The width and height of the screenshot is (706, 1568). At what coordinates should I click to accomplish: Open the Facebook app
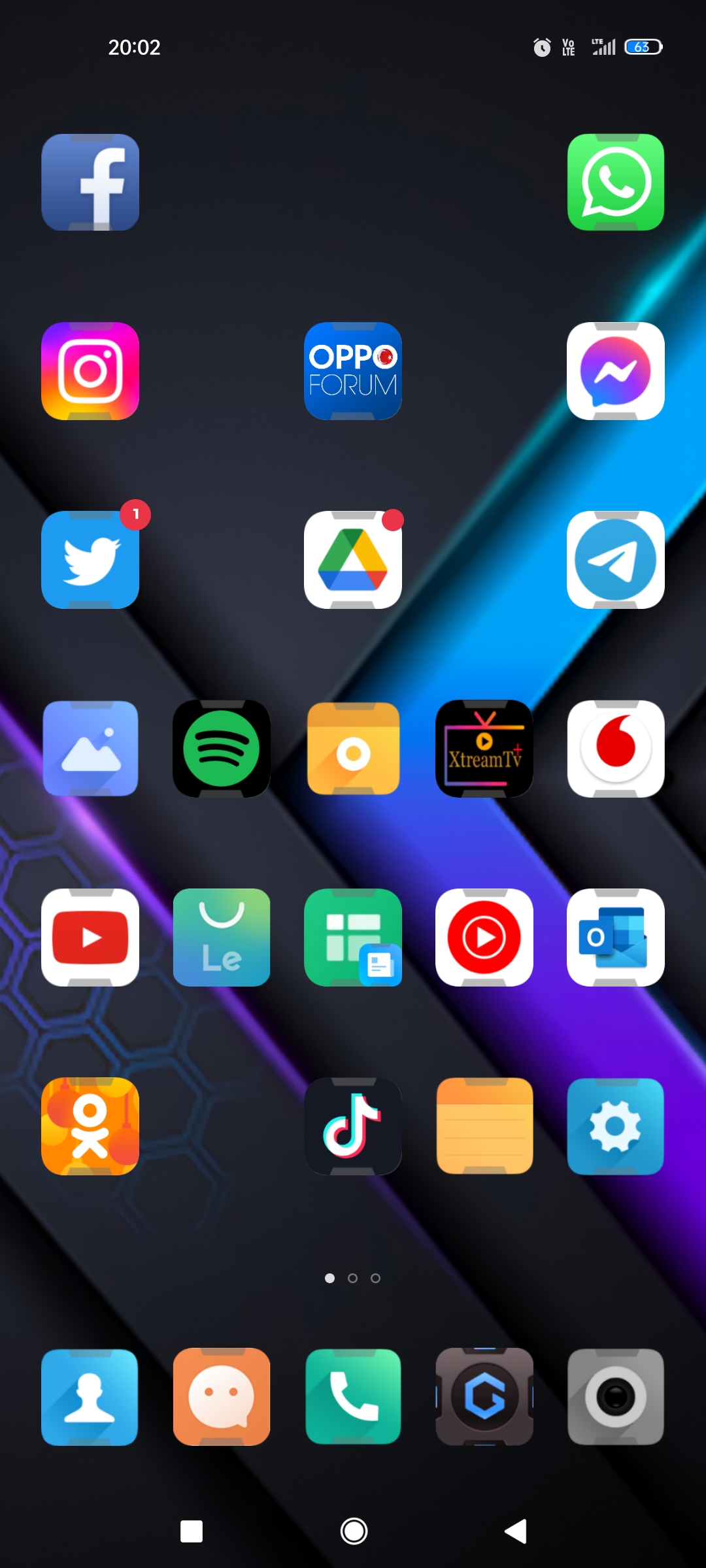point(90,182)
